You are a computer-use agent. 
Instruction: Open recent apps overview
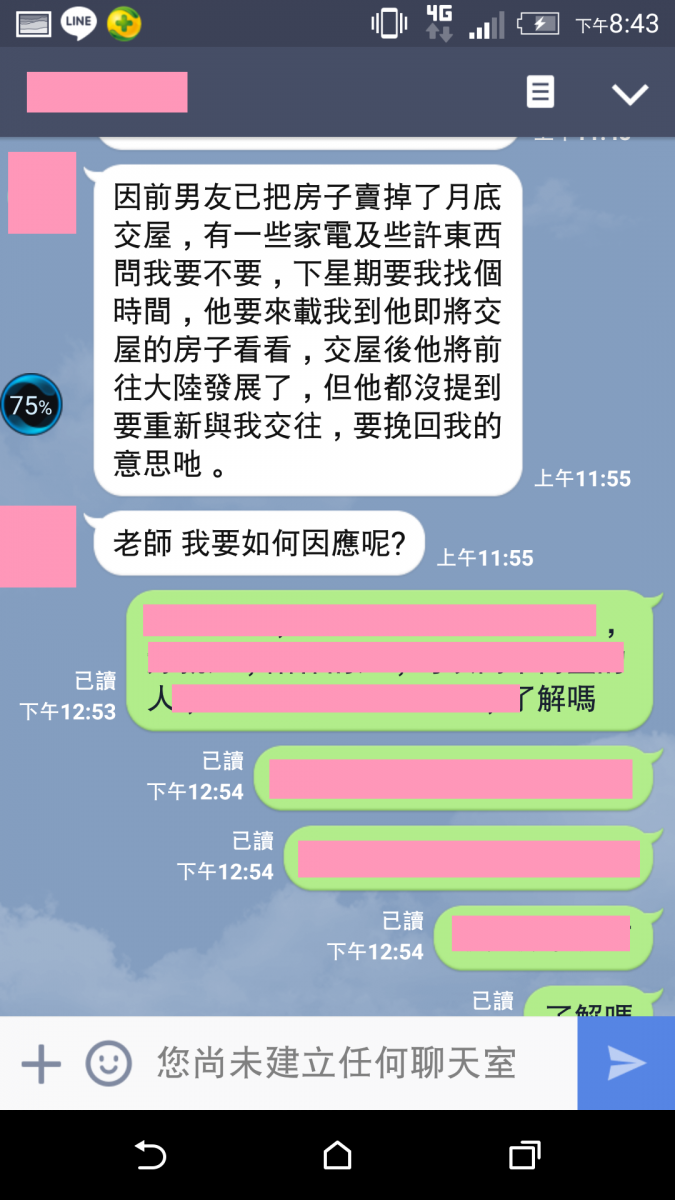[524, 1156]
